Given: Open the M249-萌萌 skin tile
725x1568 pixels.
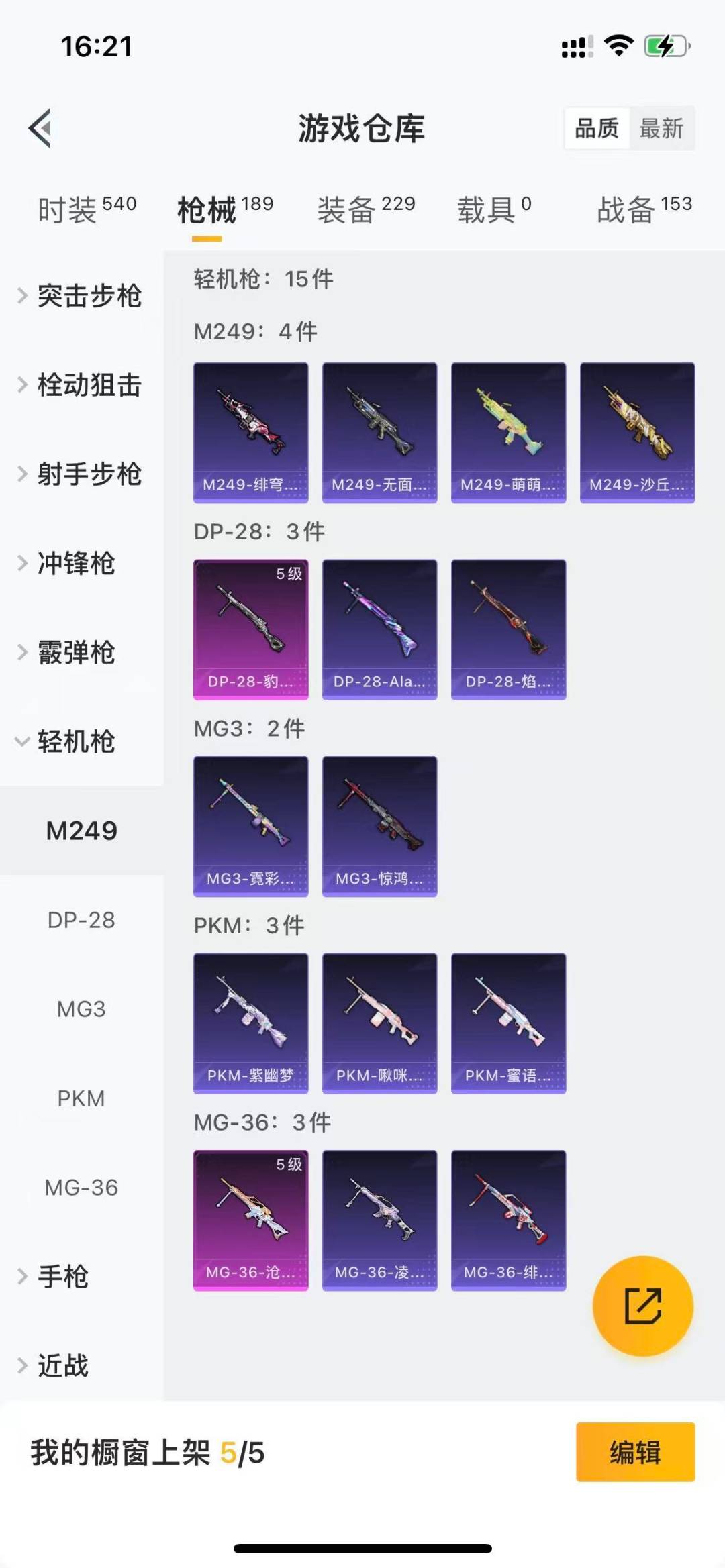Looking at the screenshot, I should point(508,433).
